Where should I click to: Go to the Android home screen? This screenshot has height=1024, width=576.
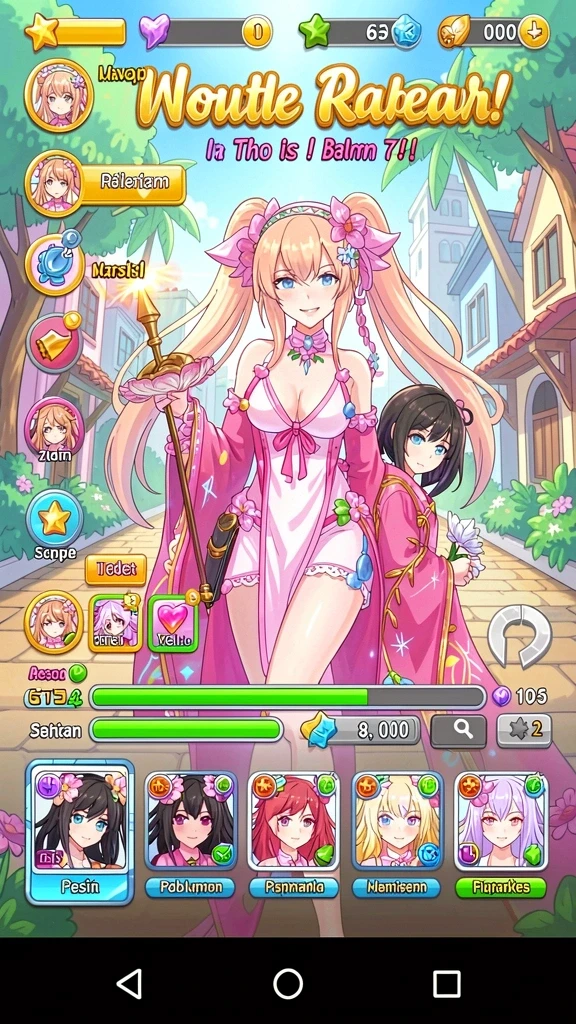point(288,983)
